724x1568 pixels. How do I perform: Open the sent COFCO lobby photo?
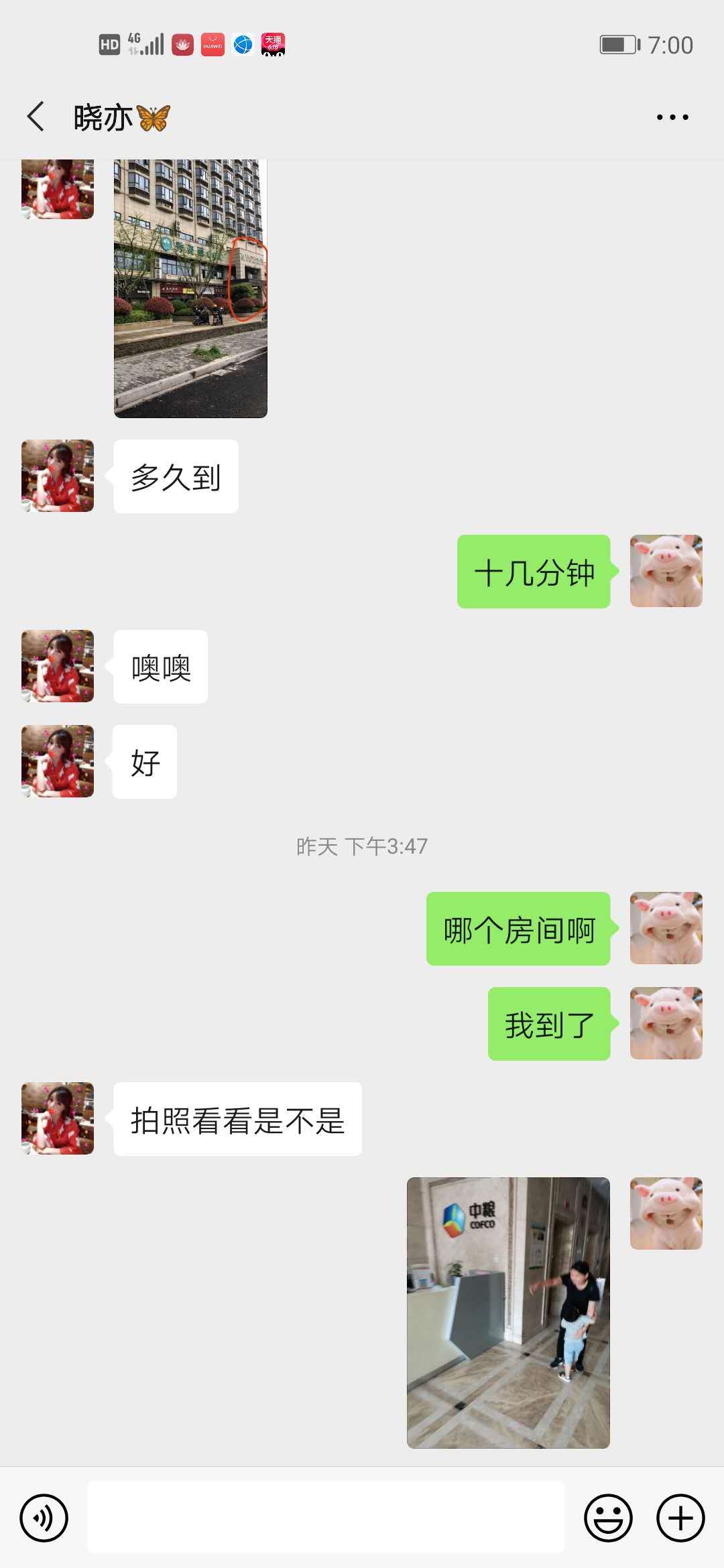pyautogui.click(x=508, y=1312)
